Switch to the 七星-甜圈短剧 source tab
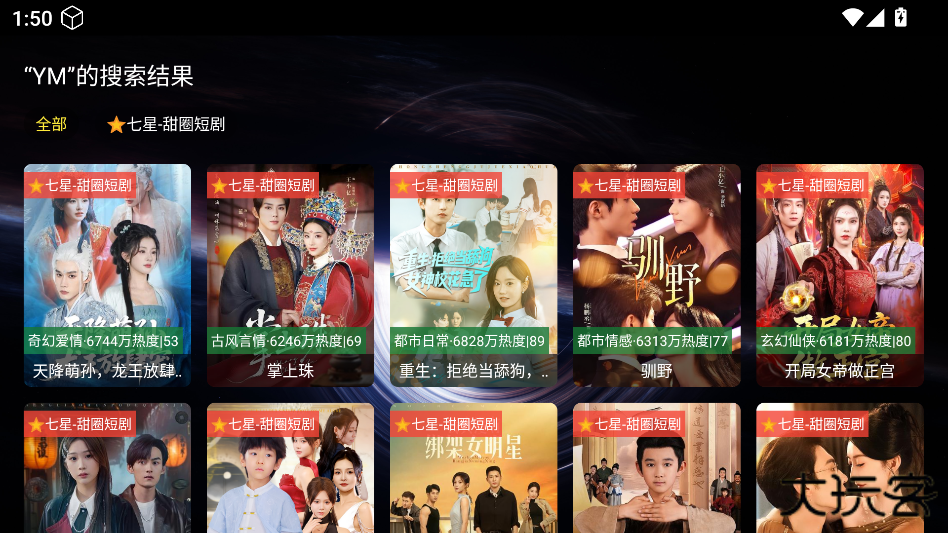Screen dimensions: 948x533 (166, 124)
